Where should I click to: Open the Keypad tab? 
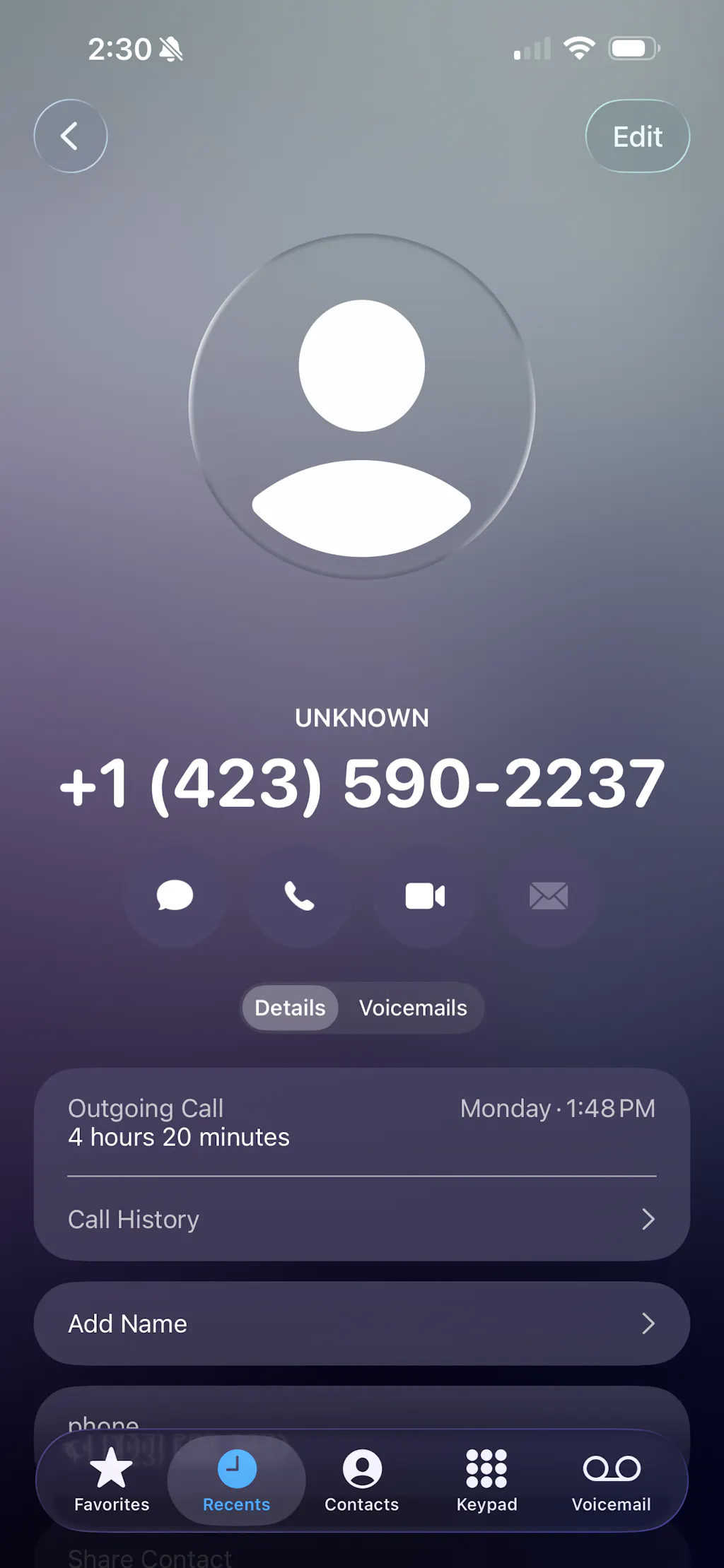point(486,1480)
